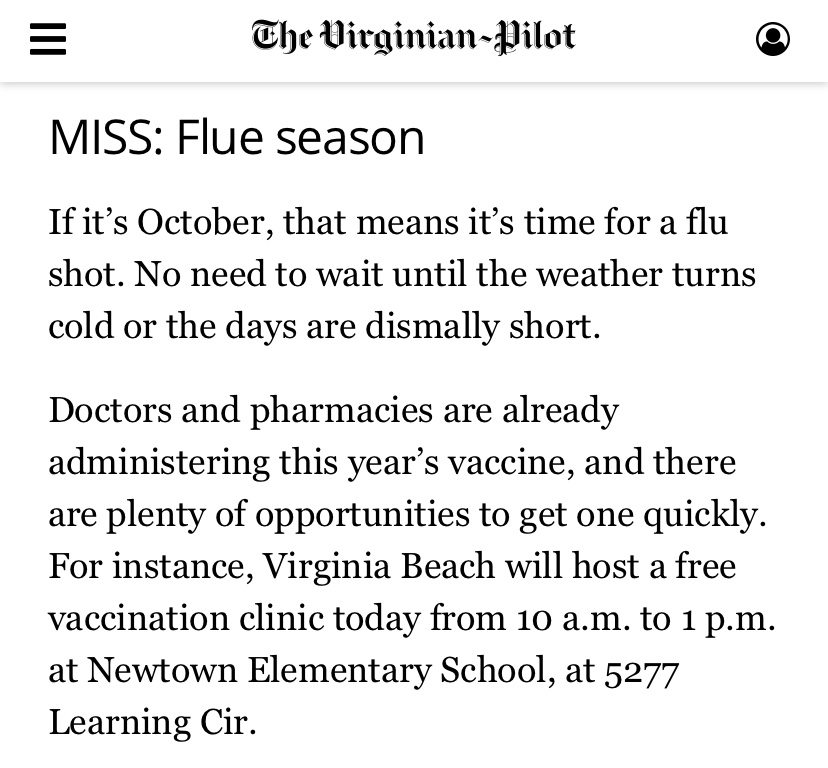
Task: Open the user account profile icon
Action: point(772,39)
